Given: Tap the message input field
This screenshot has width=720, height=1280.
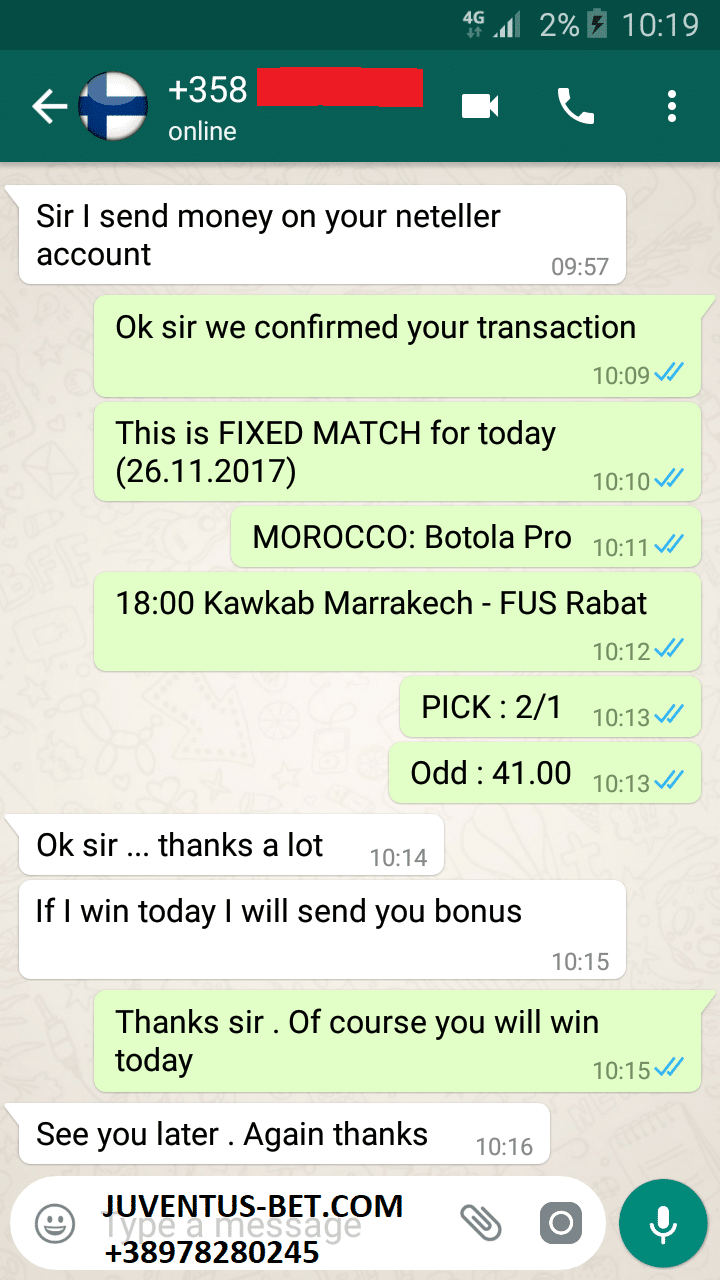Looking at the screenshot, I should point(260,1224).
